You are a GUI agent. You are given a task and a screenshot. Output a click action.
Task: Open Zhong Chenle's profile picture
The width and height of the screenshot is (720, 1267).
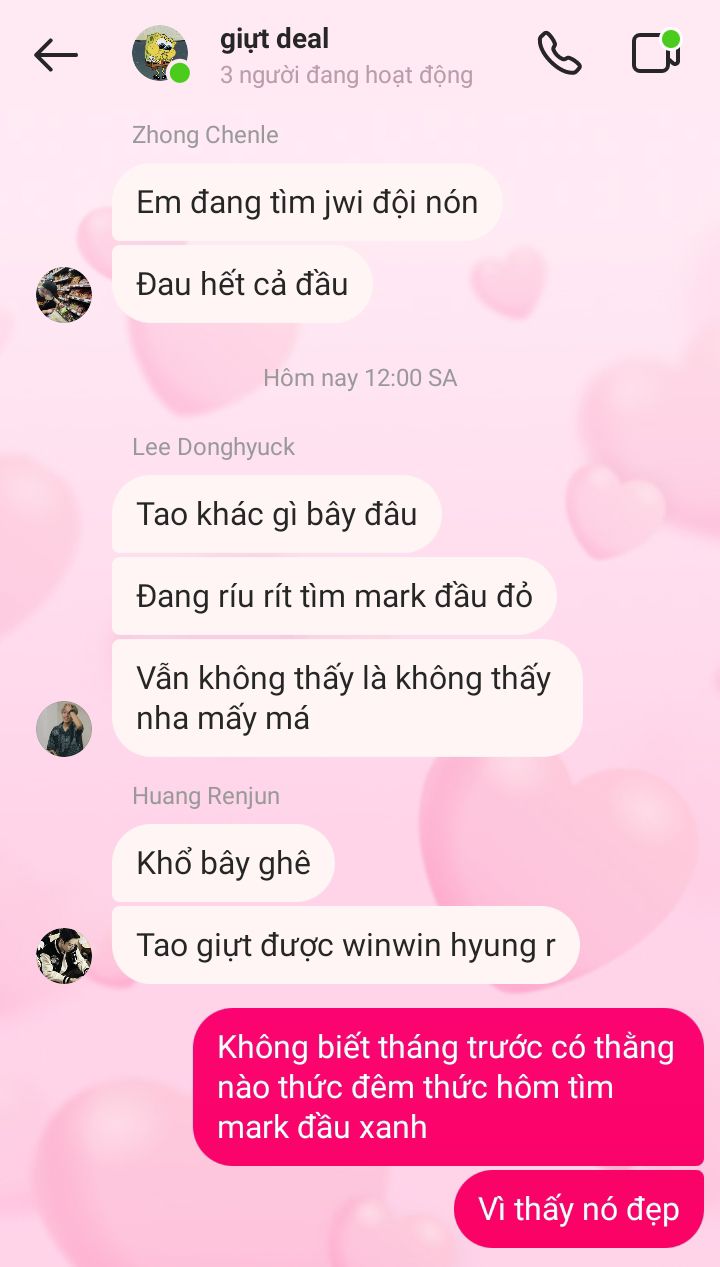pos(64,295)
